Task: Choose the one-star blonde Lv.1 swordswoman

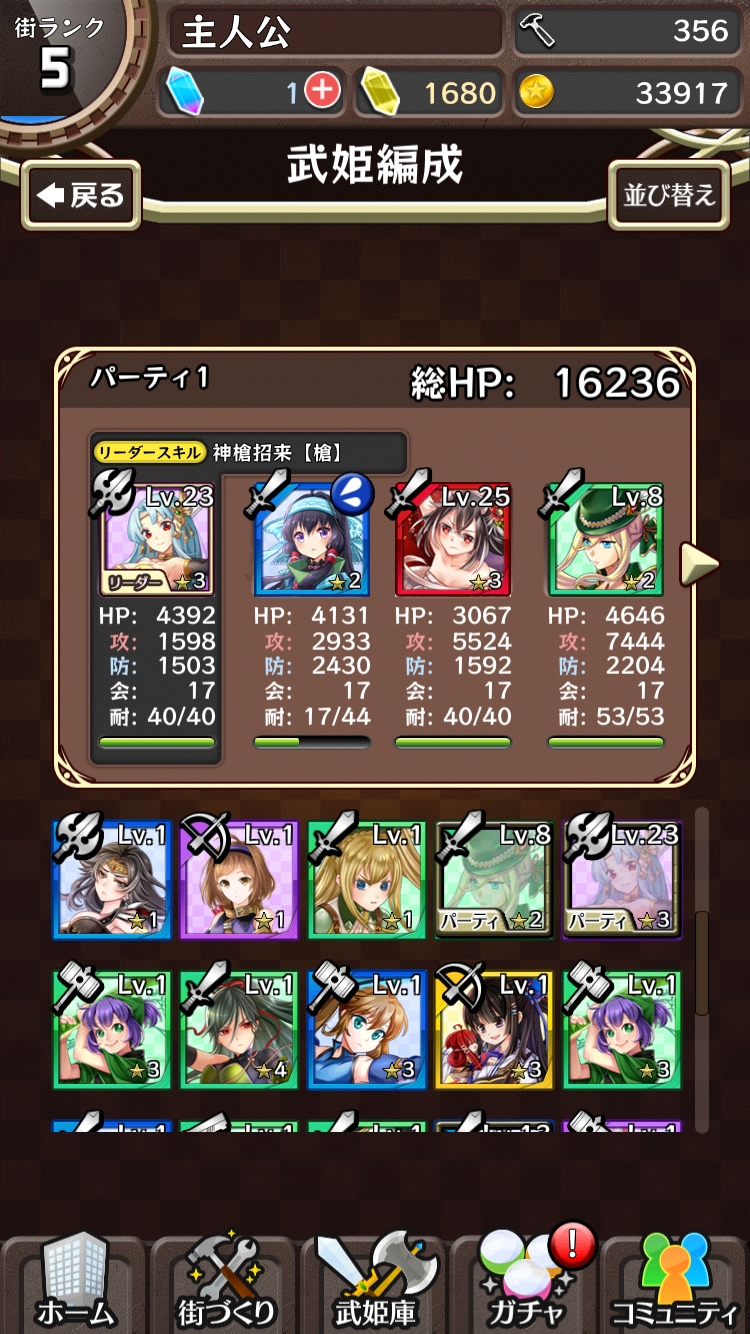Action: click(x=367, y=880)
